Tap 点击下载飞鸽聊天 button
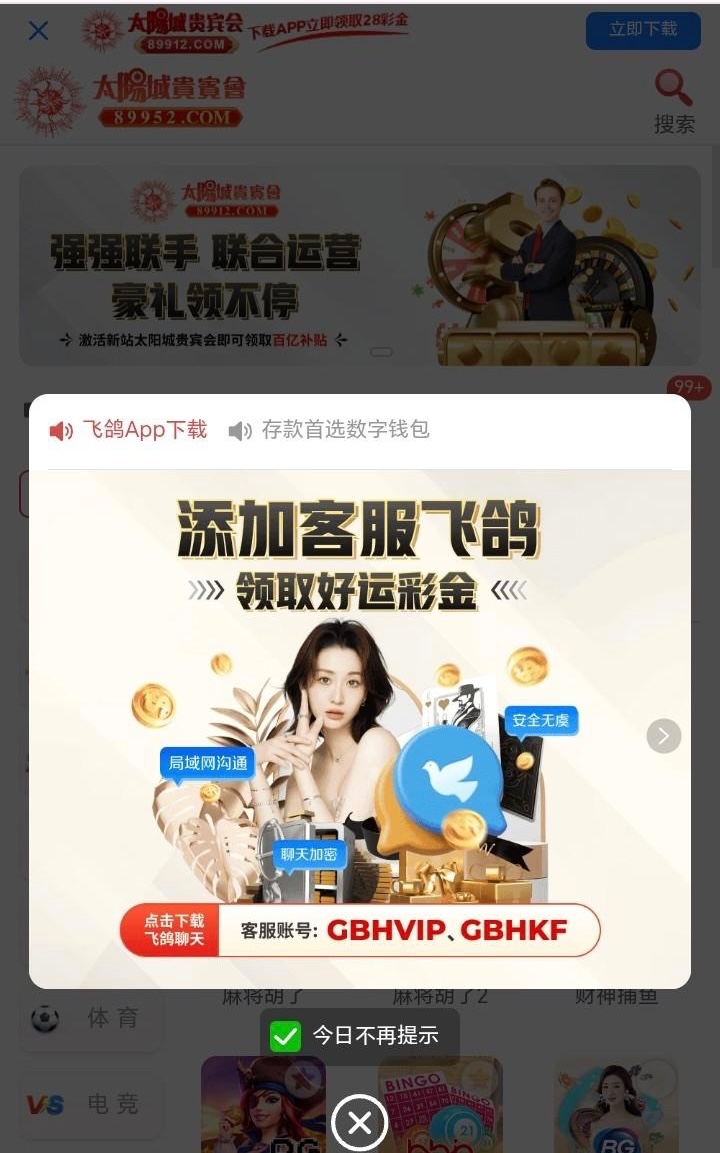This screenshot has height=1153, width=720. click(x=172, y=930)
